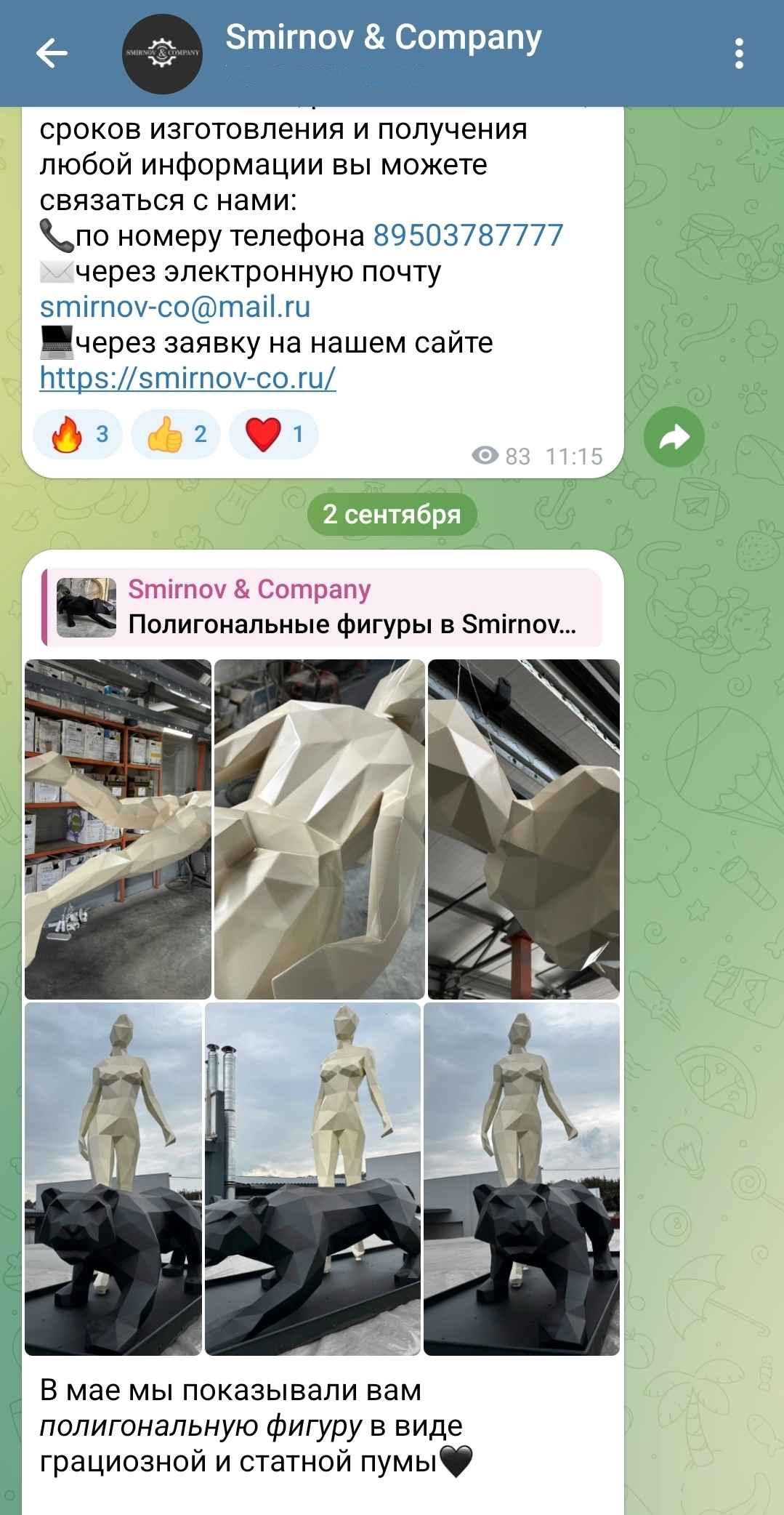The height and width of the screenshot is (1515, 784).
Task: Add a fire reaction to the post
Action: (78, 435)
